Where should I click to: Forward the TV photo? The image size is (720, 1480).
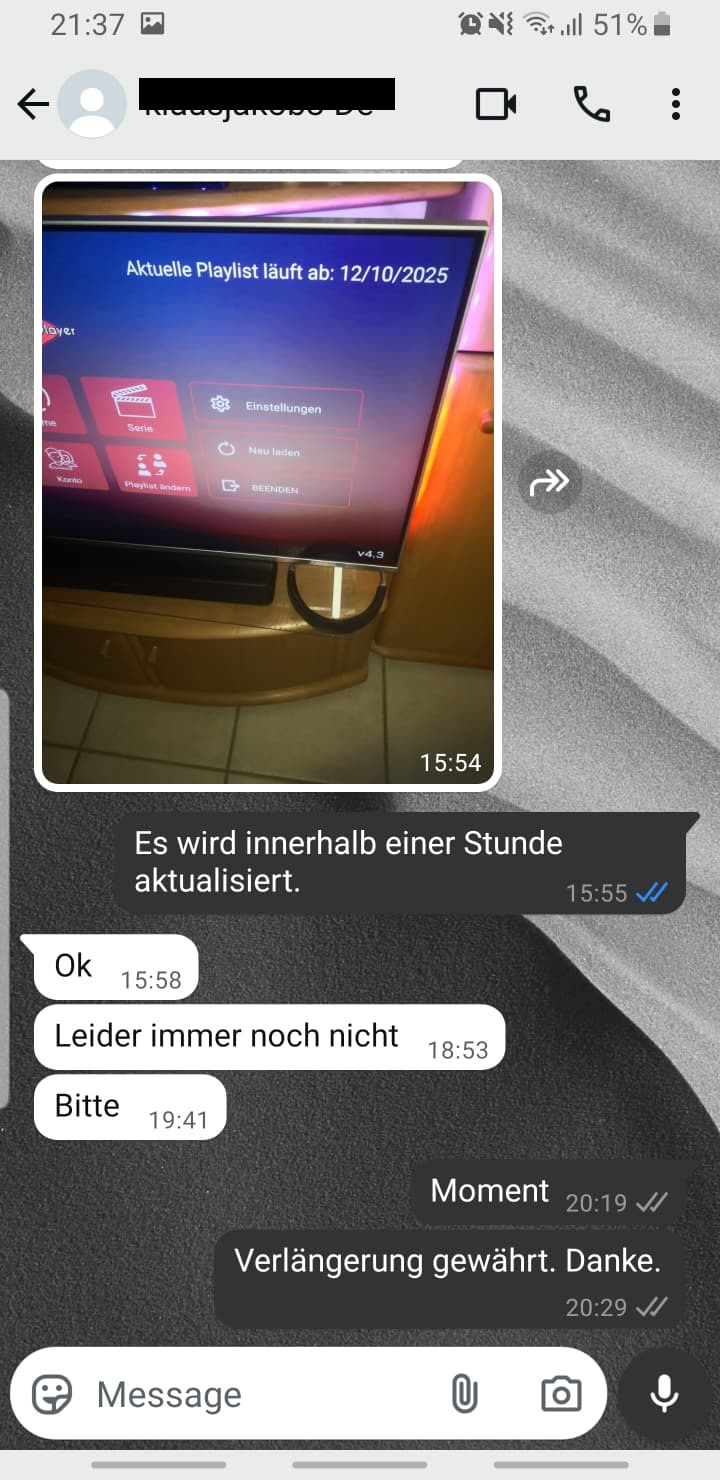pyautogui.click(x=550, y=483)
